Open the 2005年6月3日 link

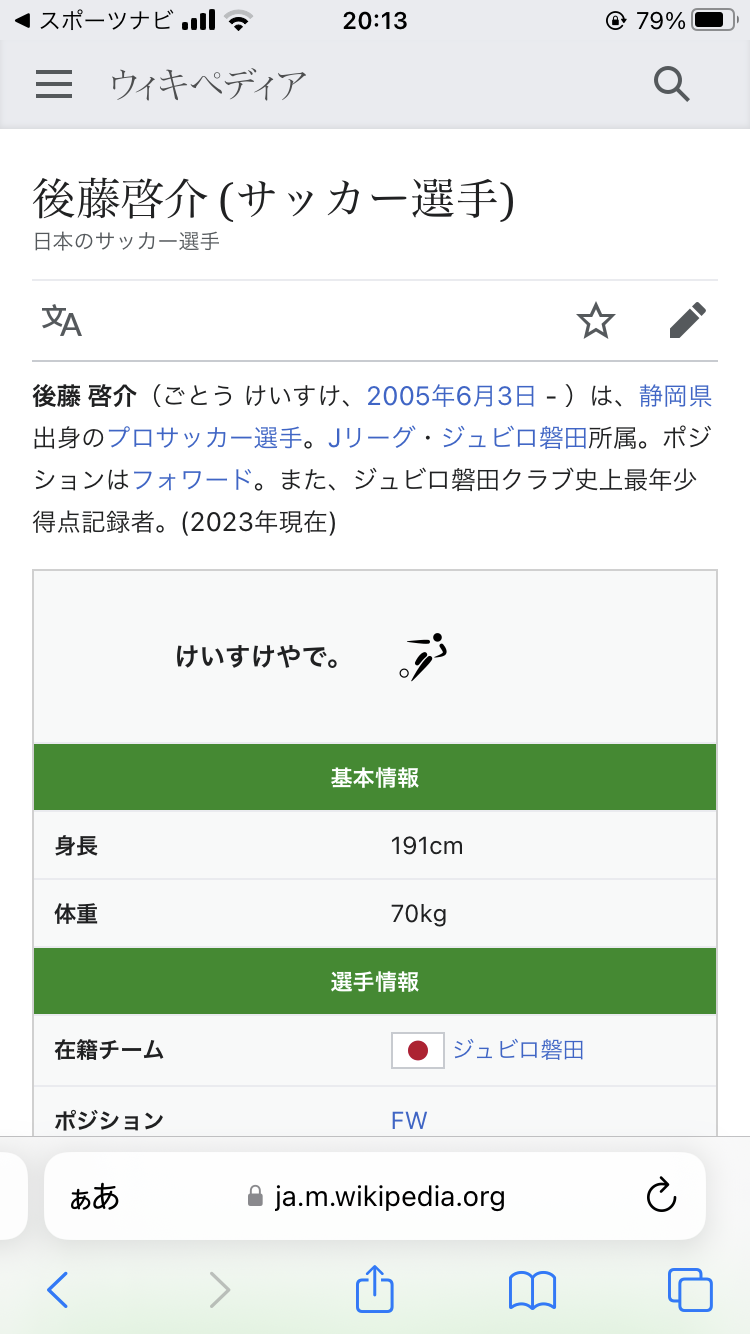(x=451, y=396)
